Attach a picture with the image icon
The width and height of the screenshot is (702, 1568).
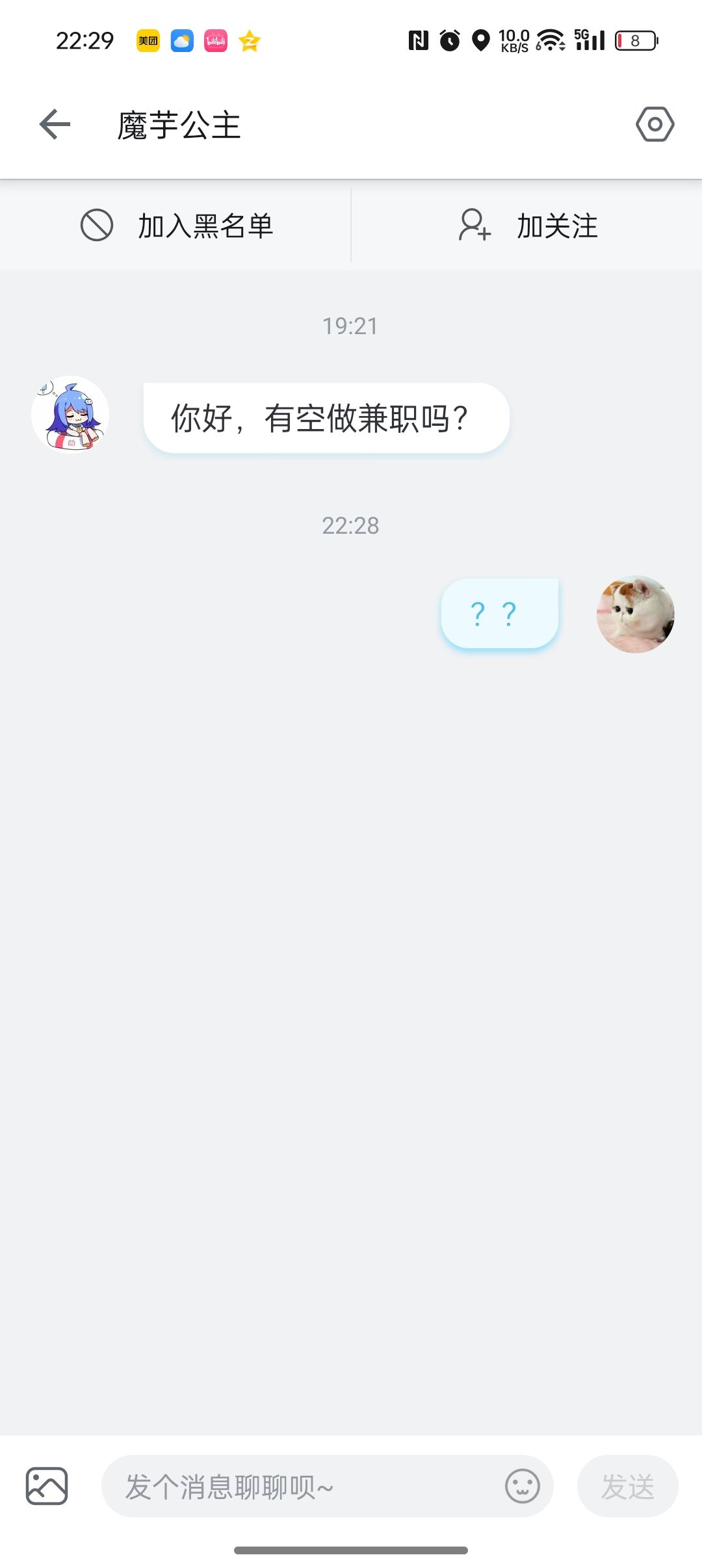pos(47,1486)
